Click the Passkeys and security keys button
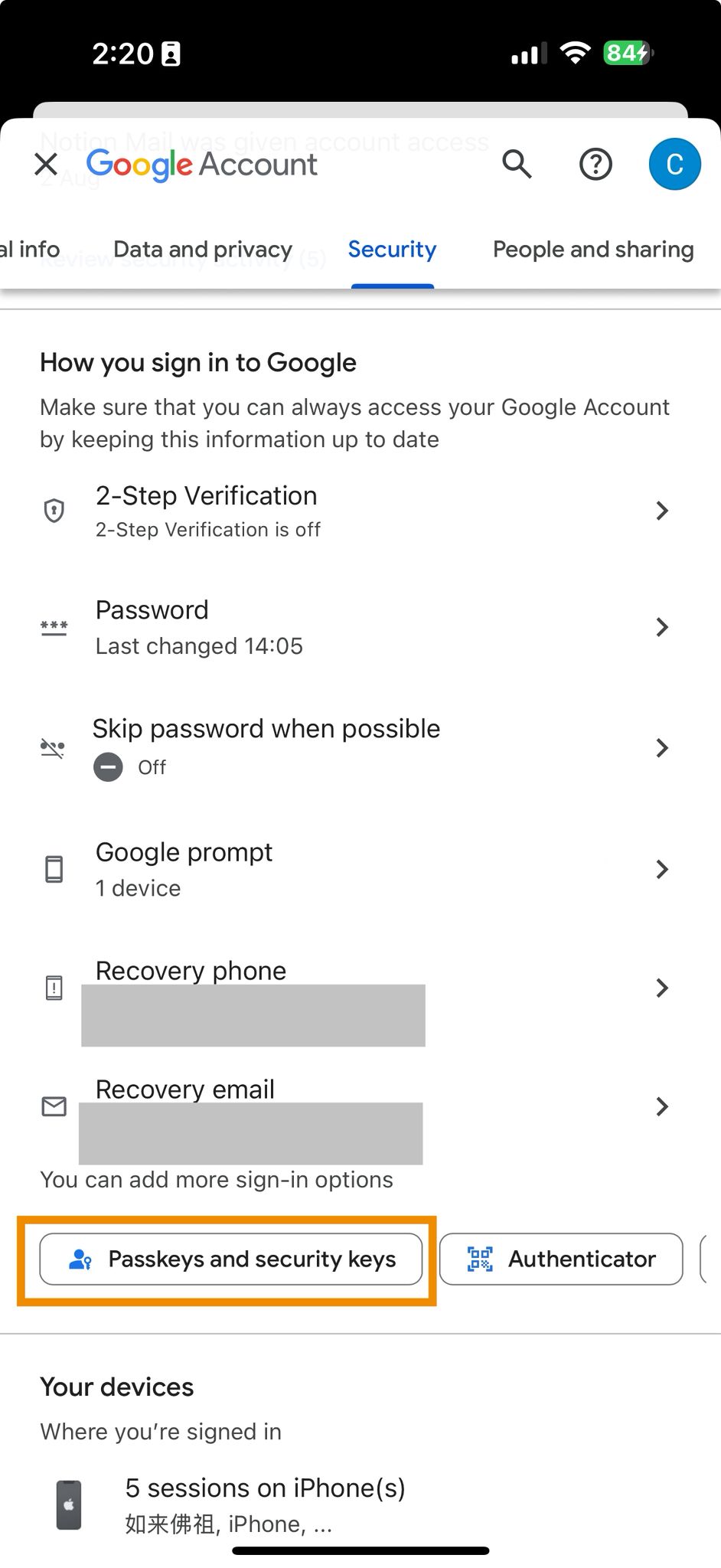The width and height of the screenshot is (721, 1568). (x=230, y=1259)
